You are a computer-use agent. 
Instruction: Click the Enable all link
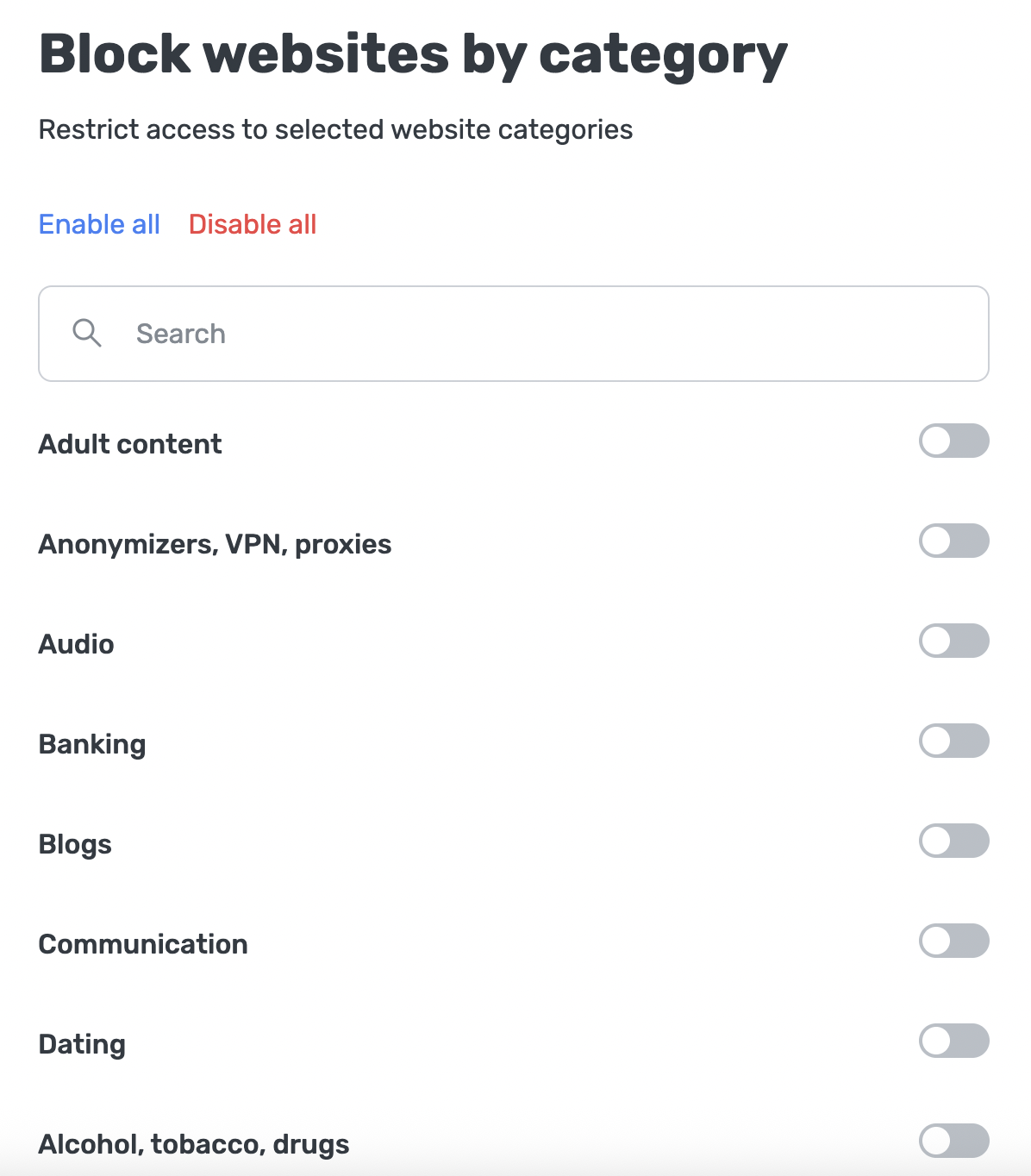tap(98, 224)
